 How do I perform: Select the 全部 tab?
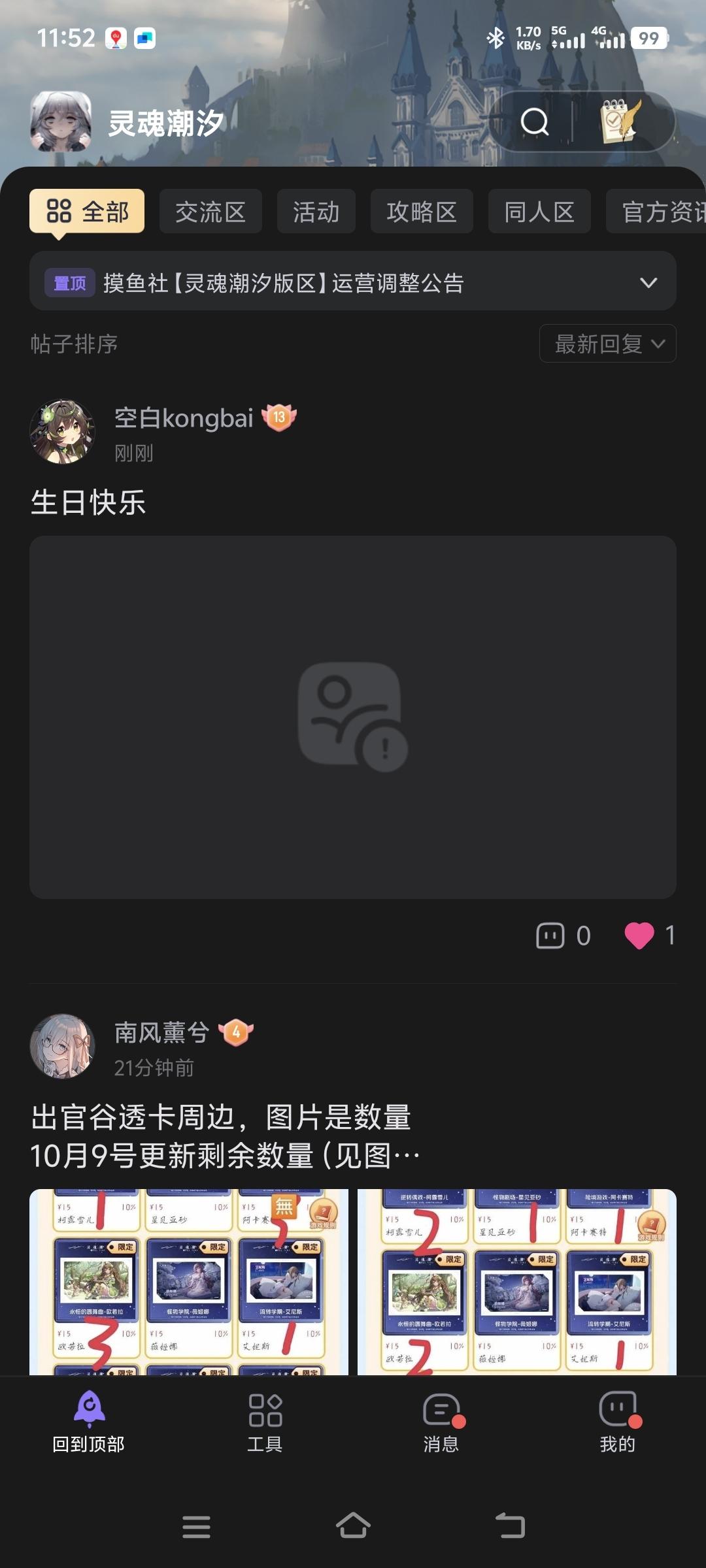(x=87, y=212)
